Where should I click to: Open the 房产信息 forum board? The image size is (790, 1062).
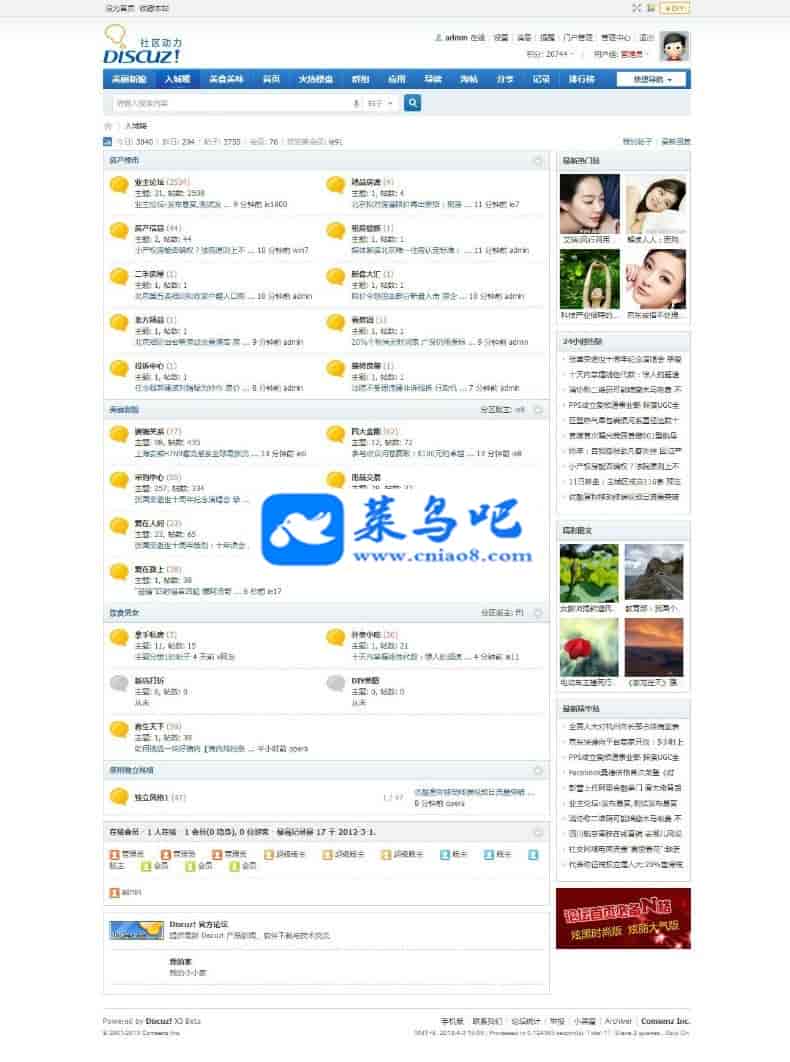click(x=150, y=227)
